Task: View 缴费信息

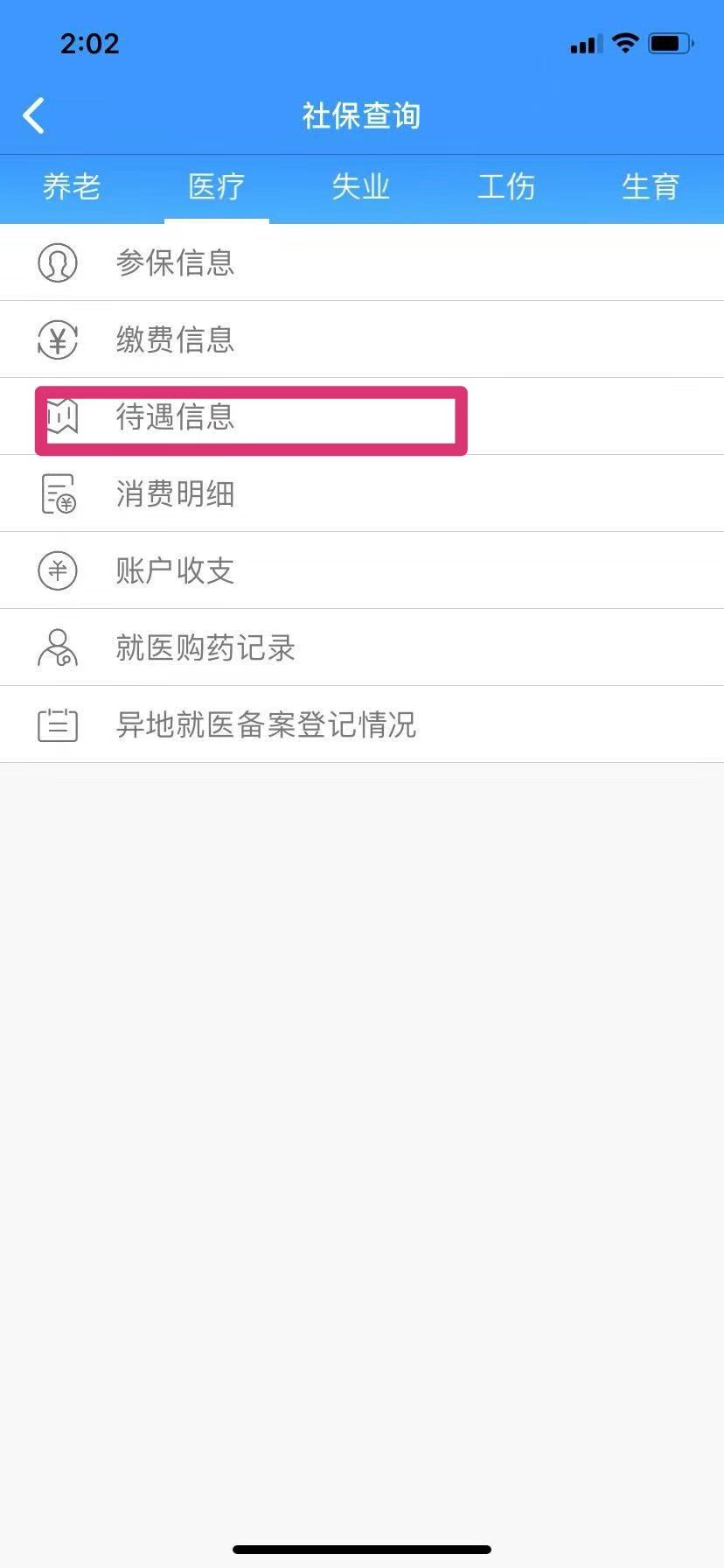Action: click(362, 339)
